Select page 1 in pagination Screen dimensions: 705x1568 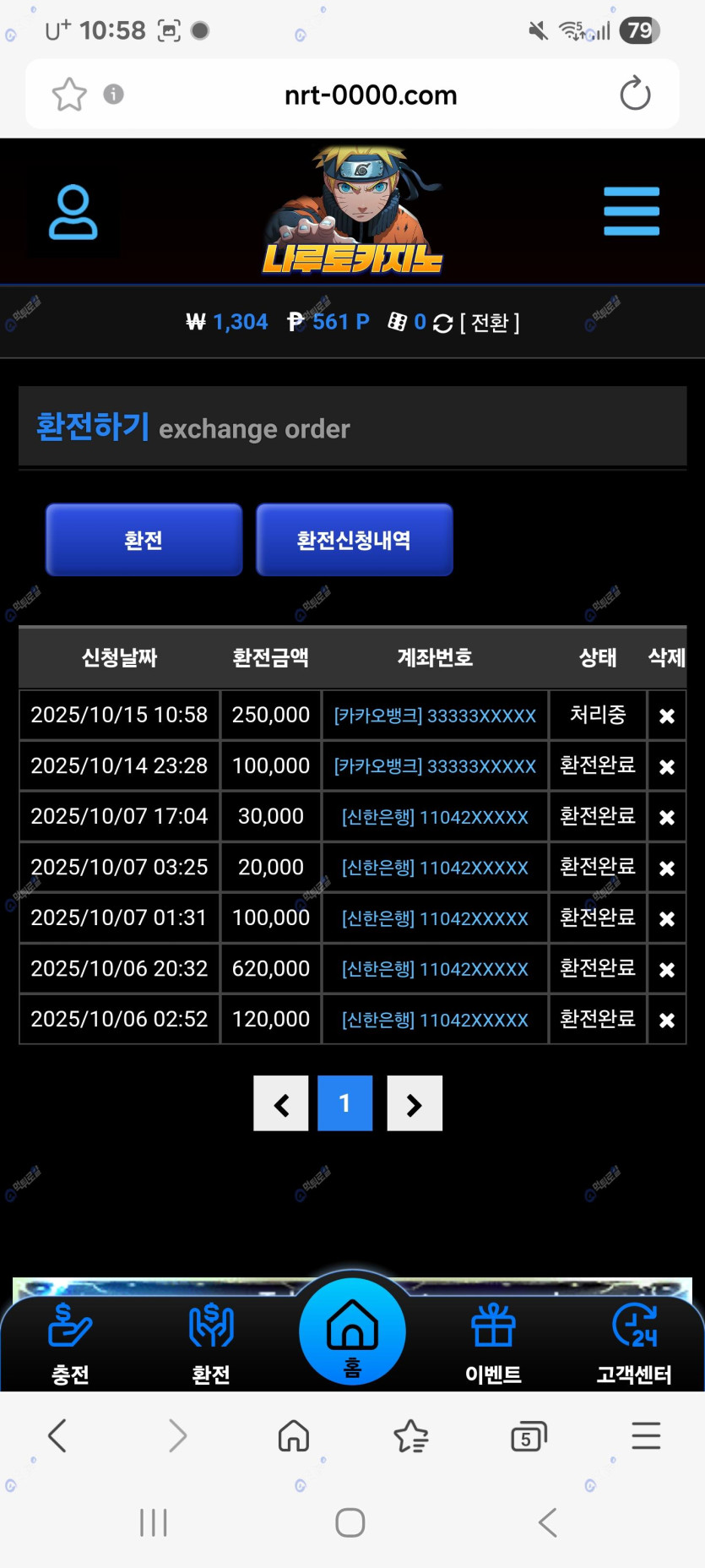(344, 1103)
